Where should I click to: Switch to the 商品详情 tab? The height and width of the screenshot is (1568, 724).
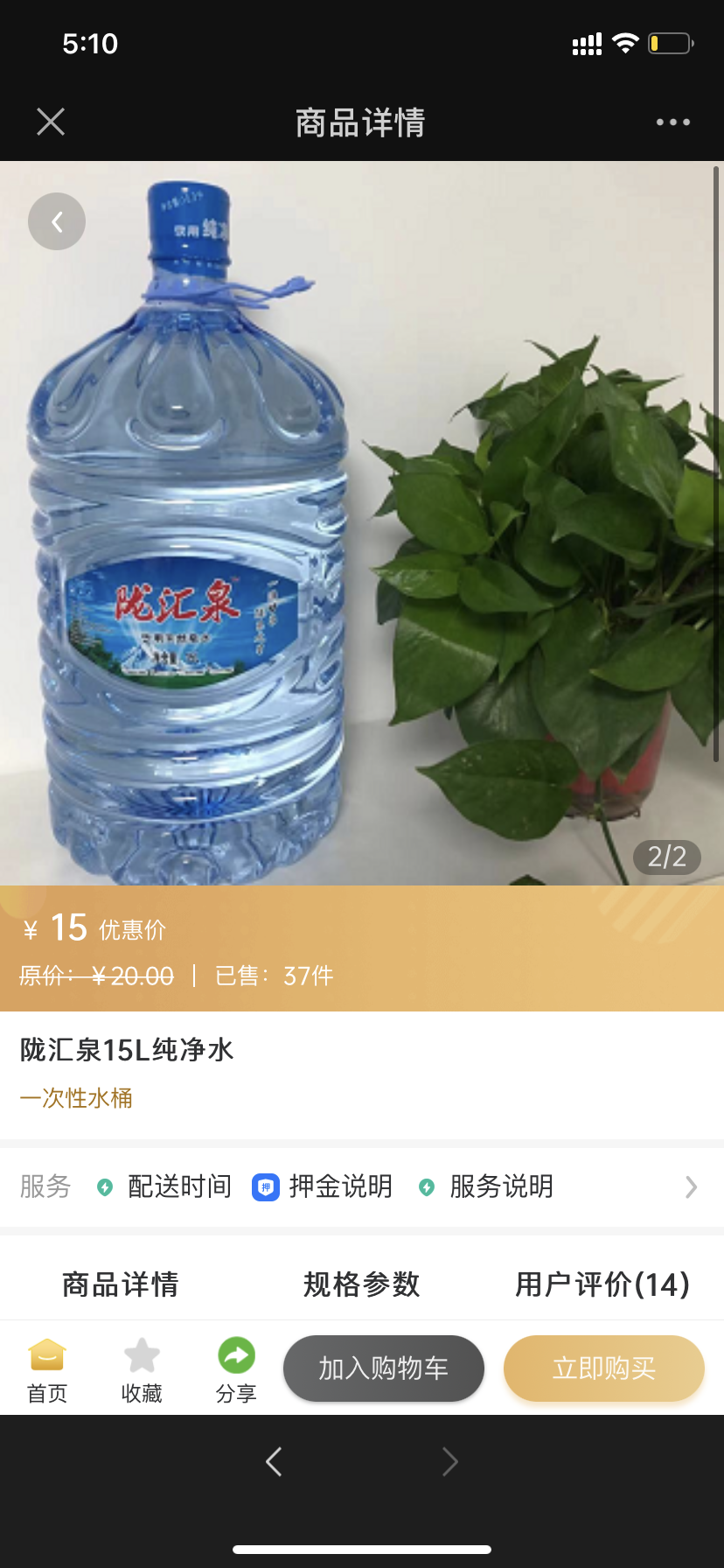click(121, 1284)
